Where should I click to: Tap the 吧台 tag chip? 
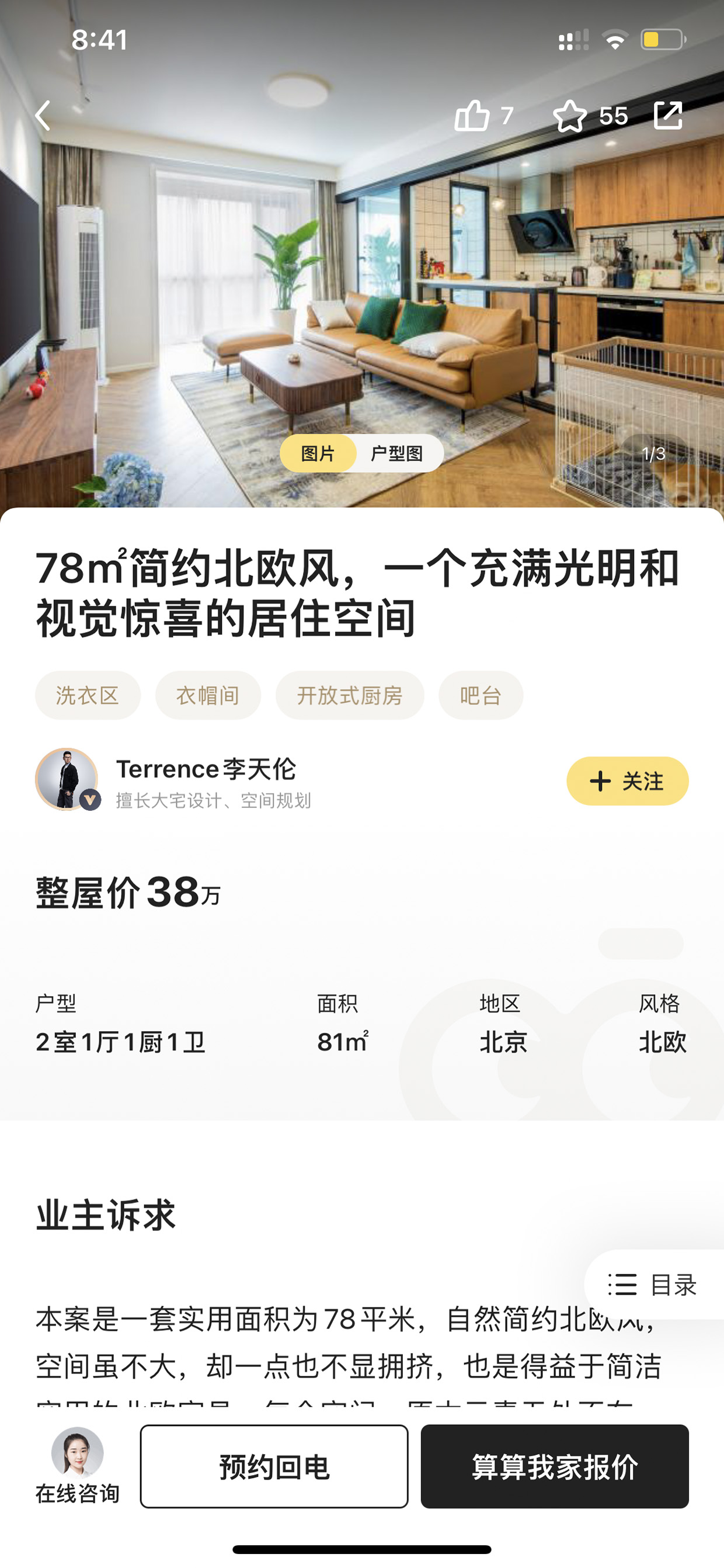(481, 695)
